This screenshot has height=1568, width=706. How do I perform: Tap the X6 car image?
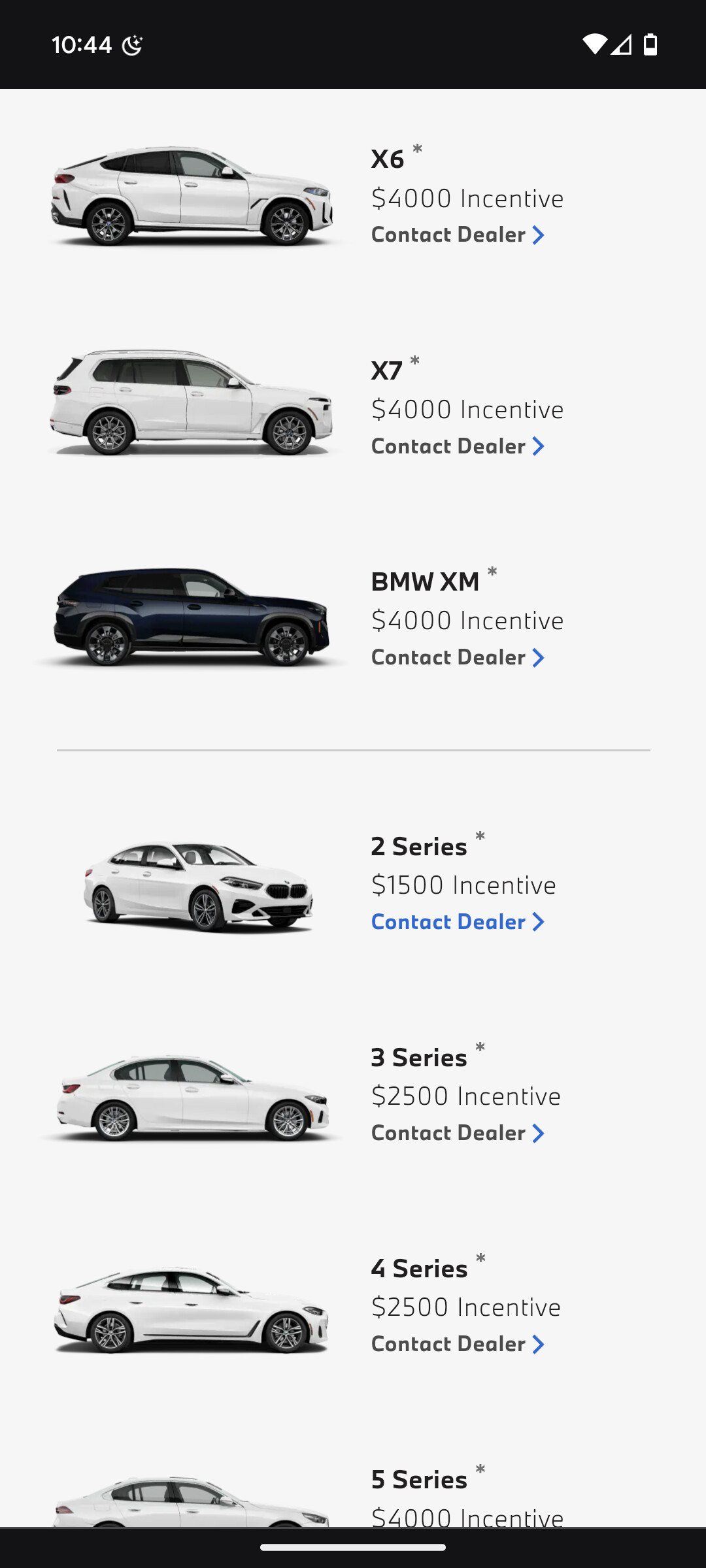[x=192, y=196]
